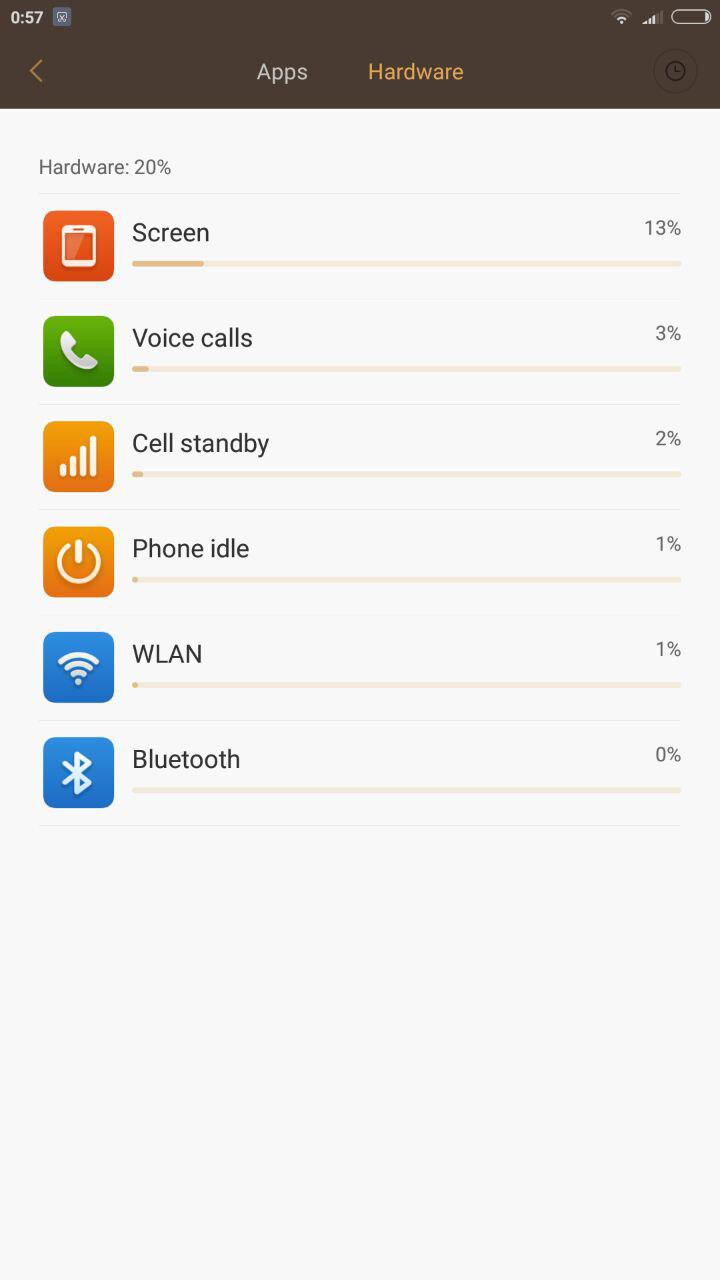
Task: Open Screen battery usage details
Action: 360,246
